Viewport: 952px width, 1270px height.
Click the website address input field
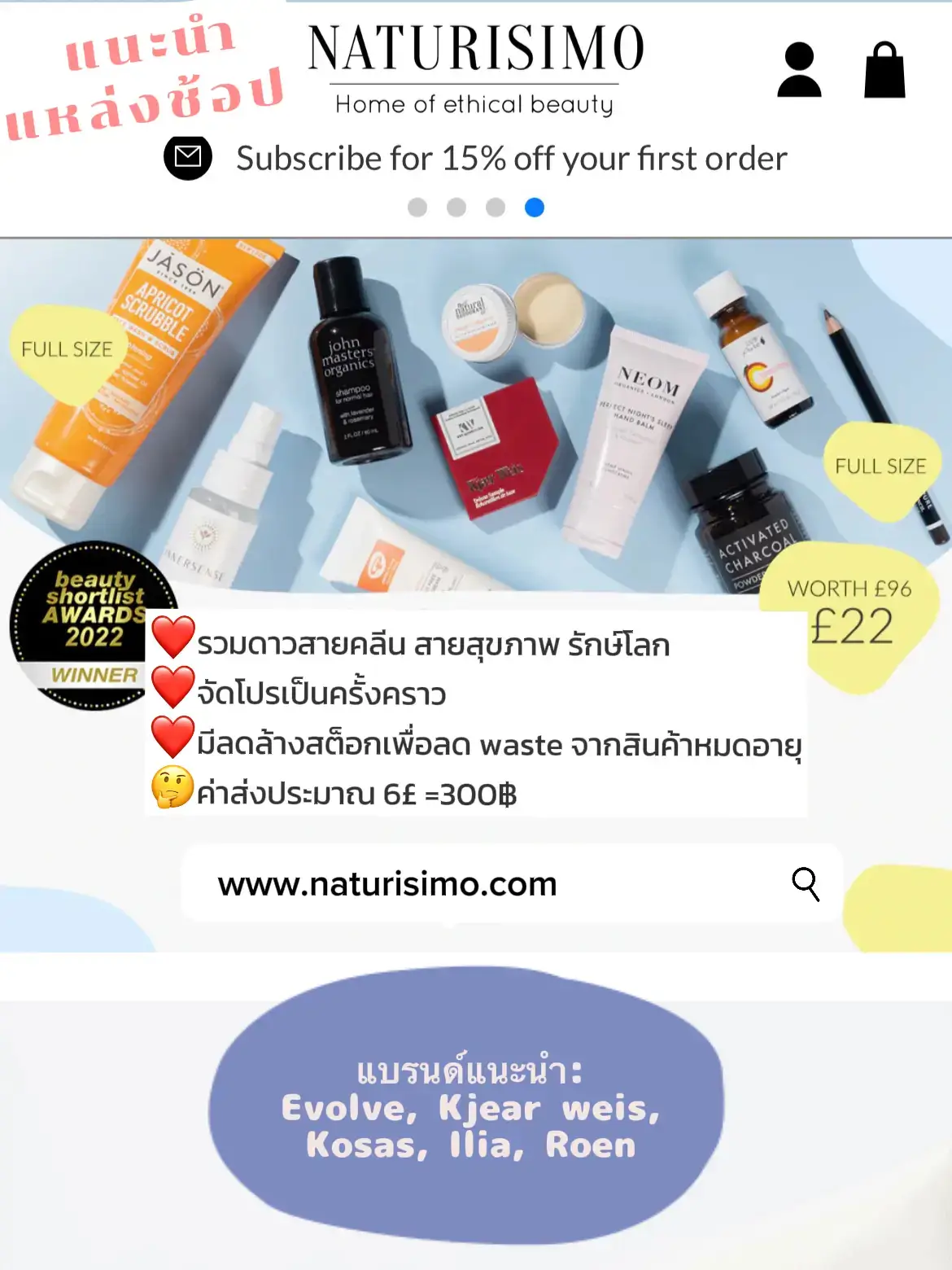(504, 885)
